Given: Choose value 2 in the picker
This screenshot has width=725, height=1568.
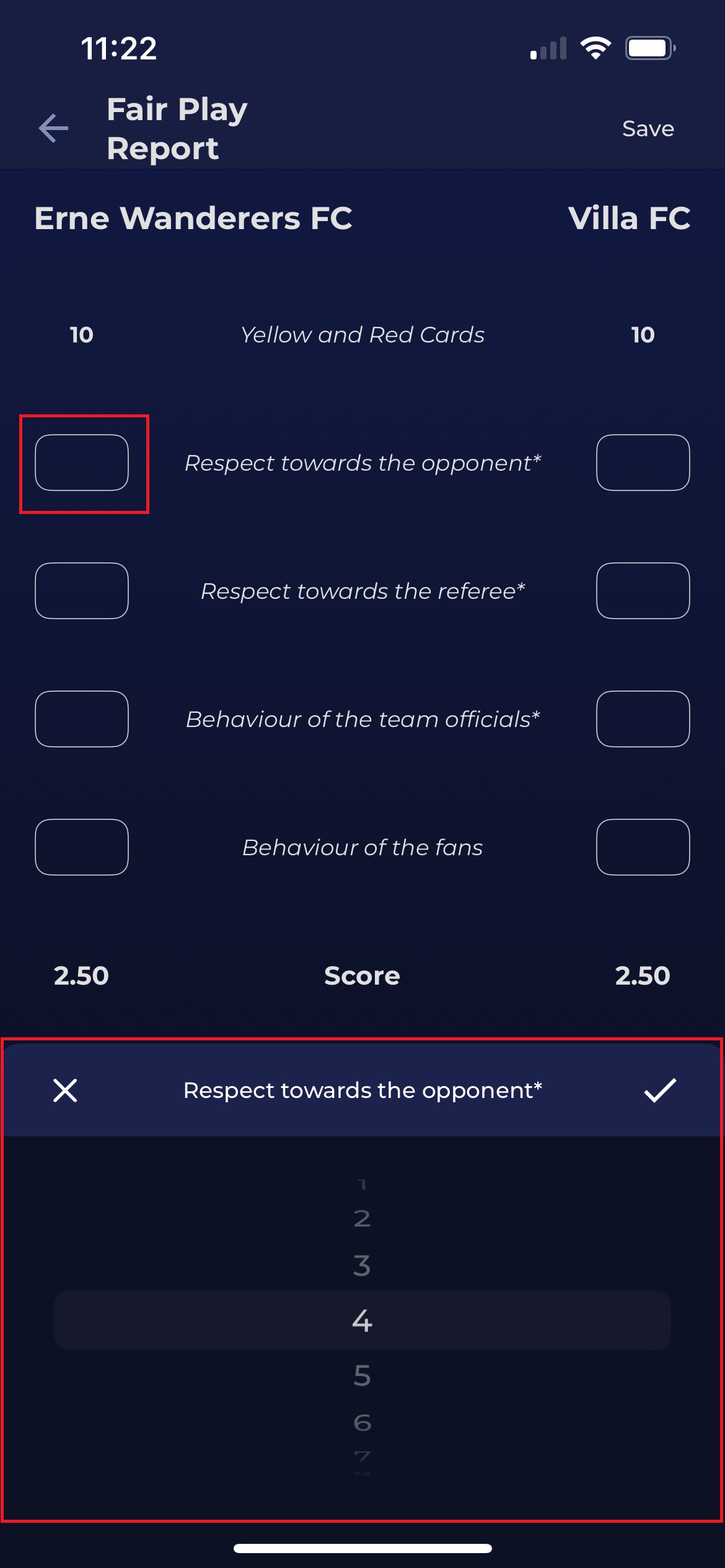Looking at the screenshot, I should [362, 1219].
